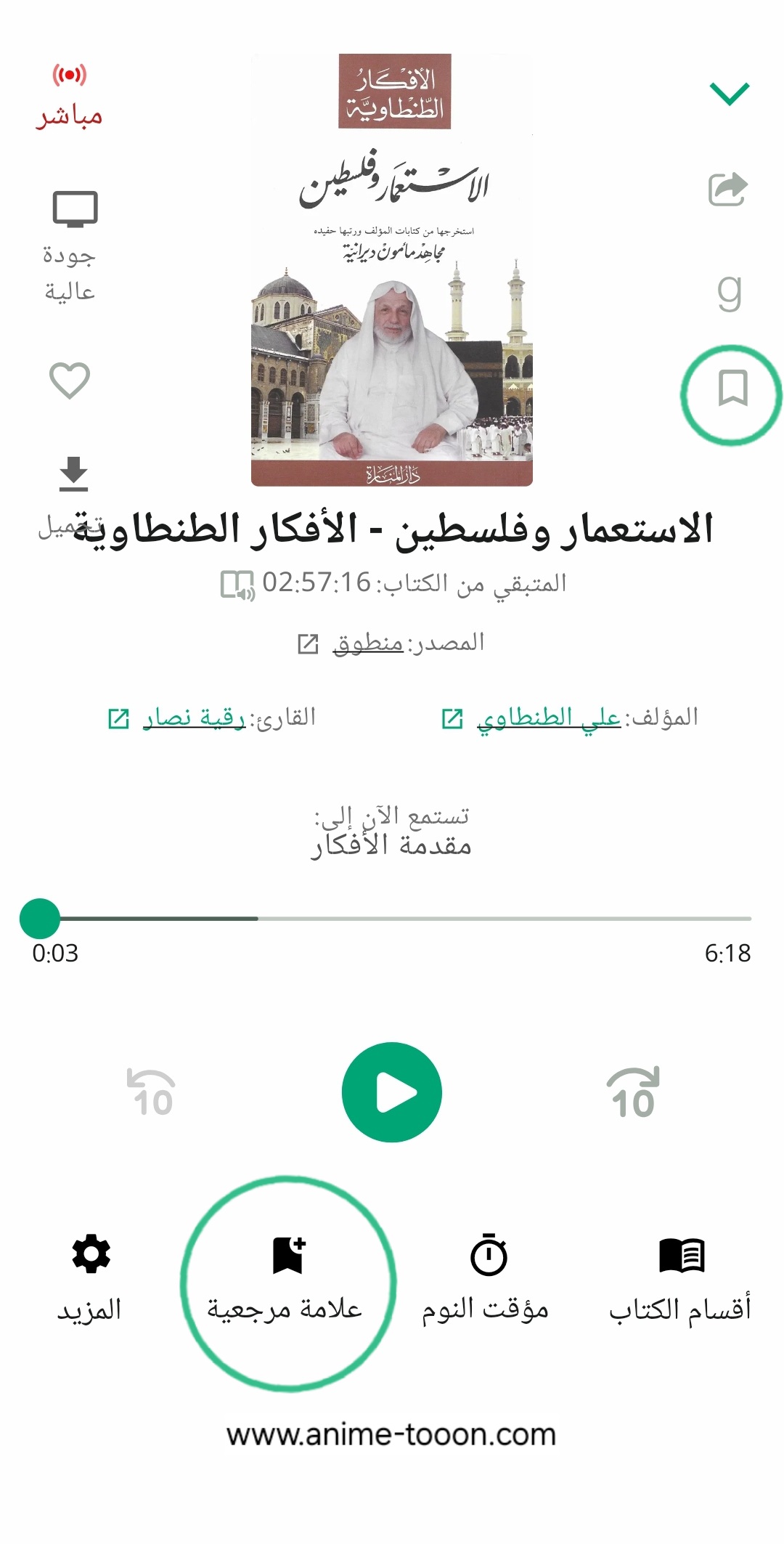The width and height of the screenshot is (784, 1544).
Task: Add a bookmark (علامة مرجعية)
Action: pos(286,1280)
